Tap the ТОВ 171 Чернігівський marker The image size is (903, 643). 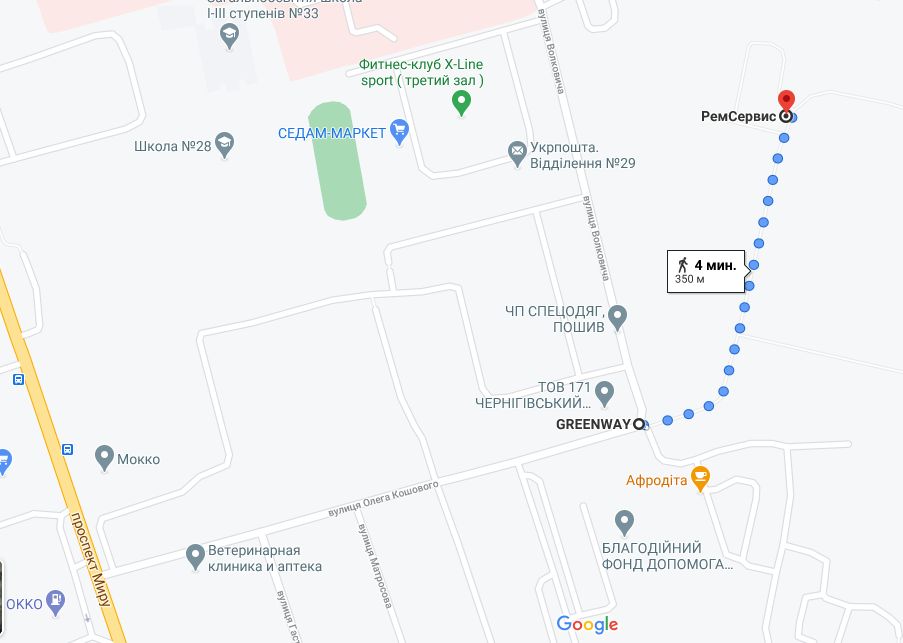click(604, 392)
